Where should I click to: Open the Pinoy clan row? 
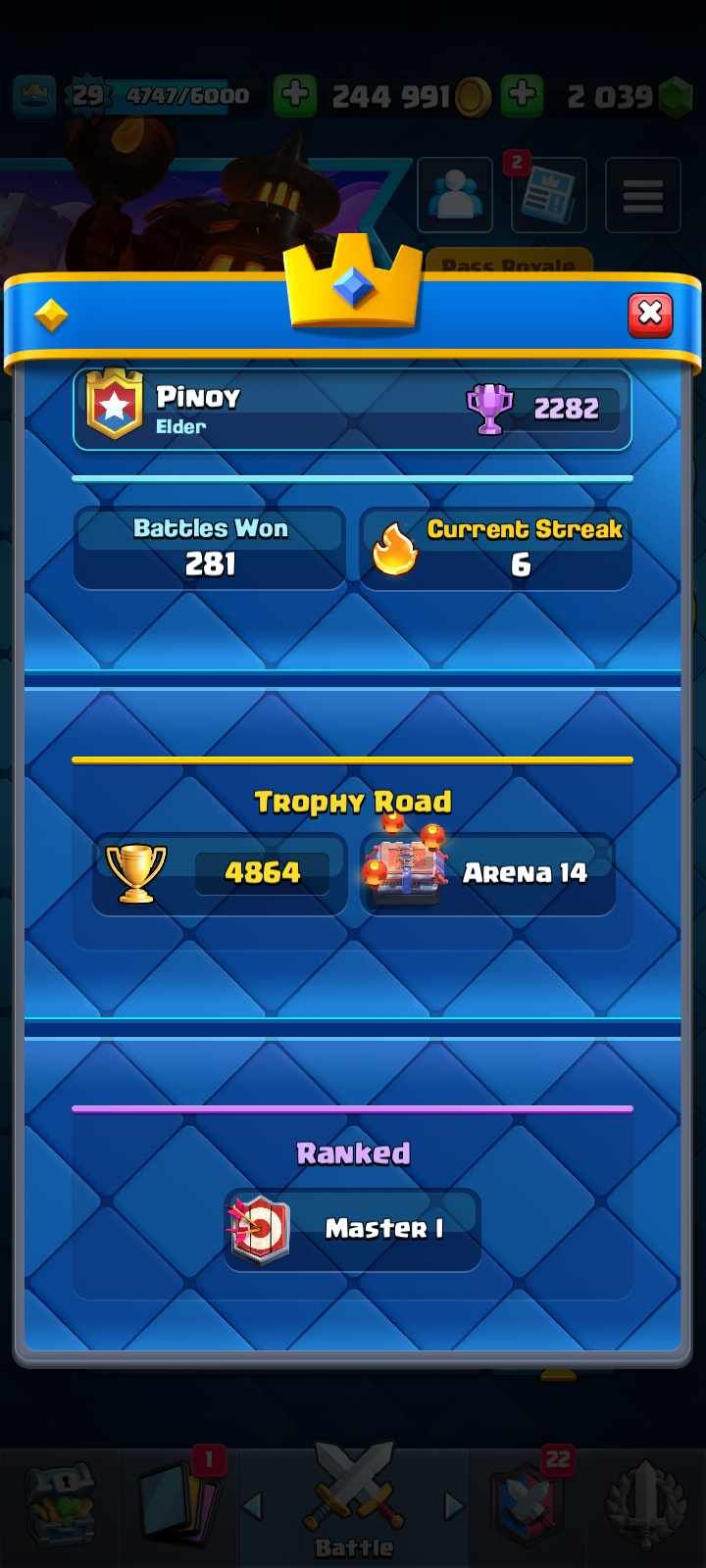352,410
